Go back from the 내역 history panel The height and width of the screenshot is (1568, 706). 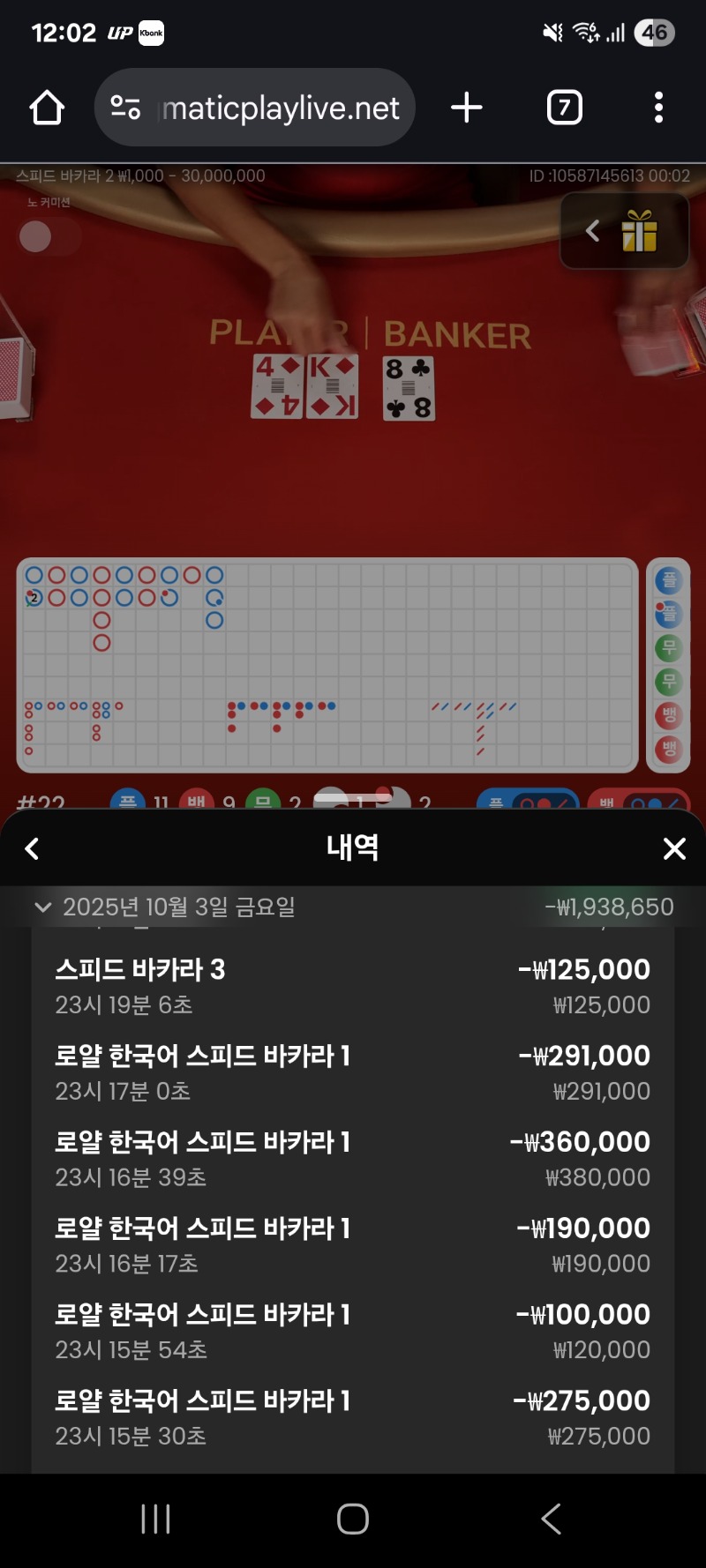33,848
